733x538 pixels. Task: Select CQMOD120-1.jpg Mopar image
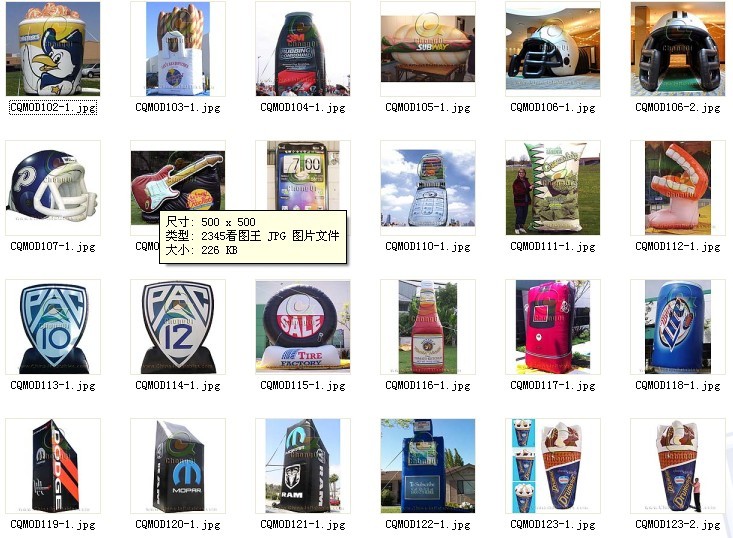(x=178, y=466)
